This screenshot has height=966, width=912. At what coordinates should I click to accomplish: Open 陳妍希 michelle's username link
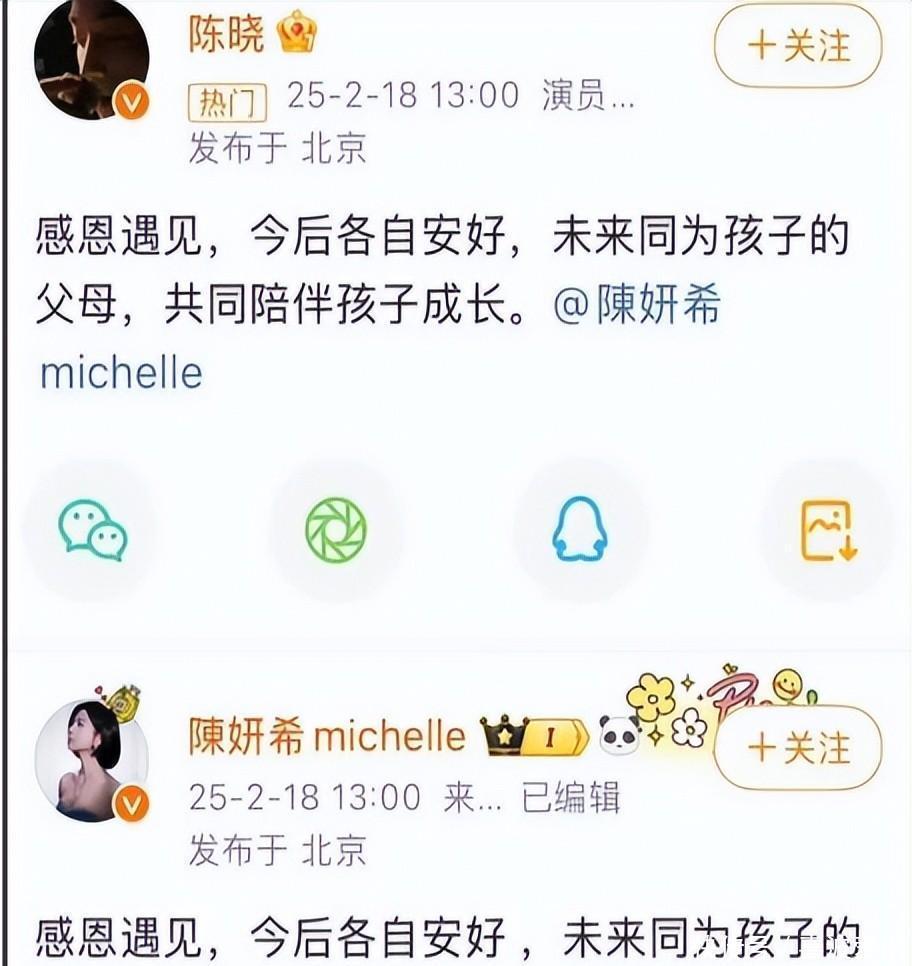coord(327,737)
